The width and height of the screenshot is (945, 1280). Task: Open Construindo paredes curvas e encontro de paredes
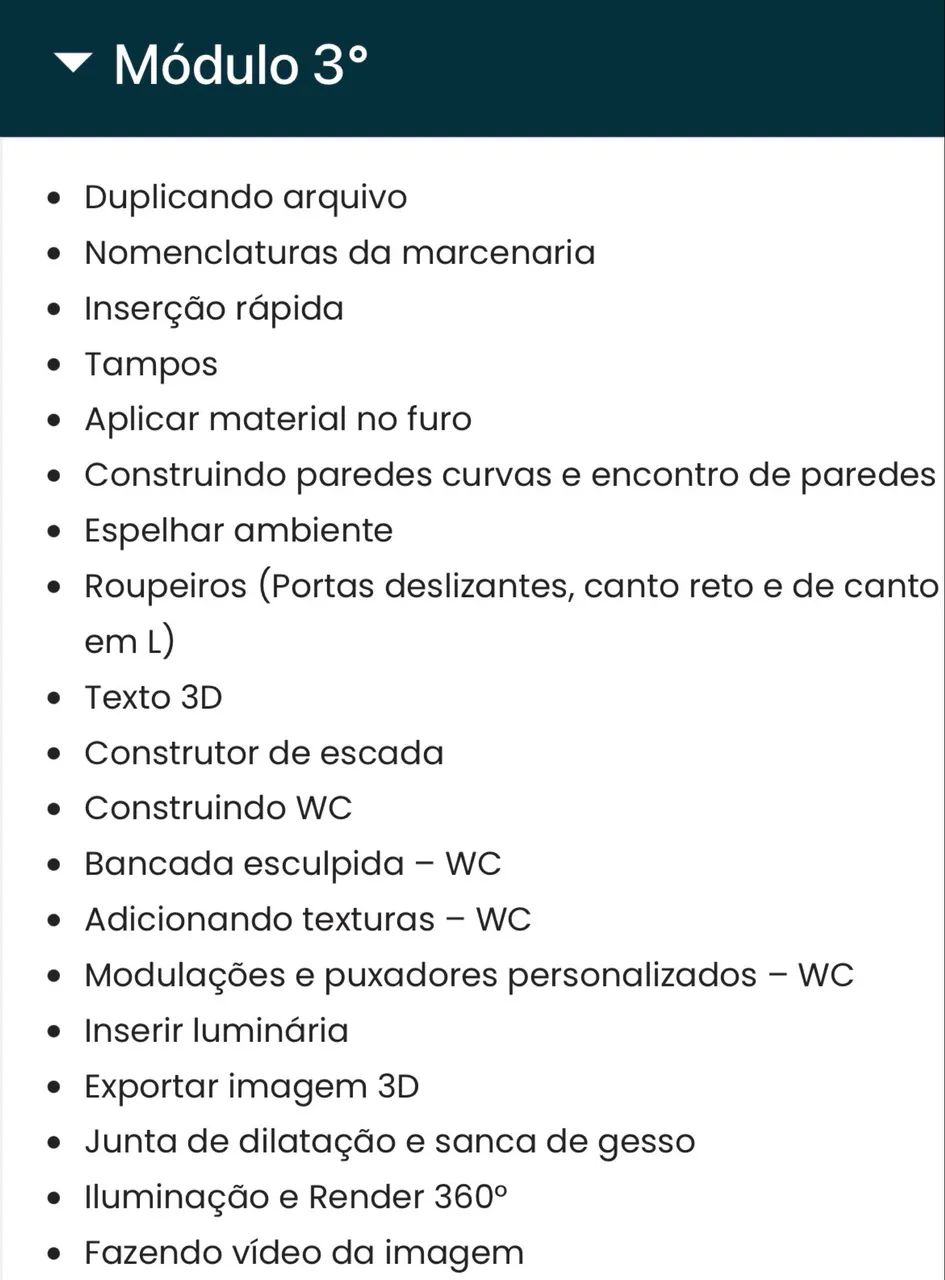(509, 475)
